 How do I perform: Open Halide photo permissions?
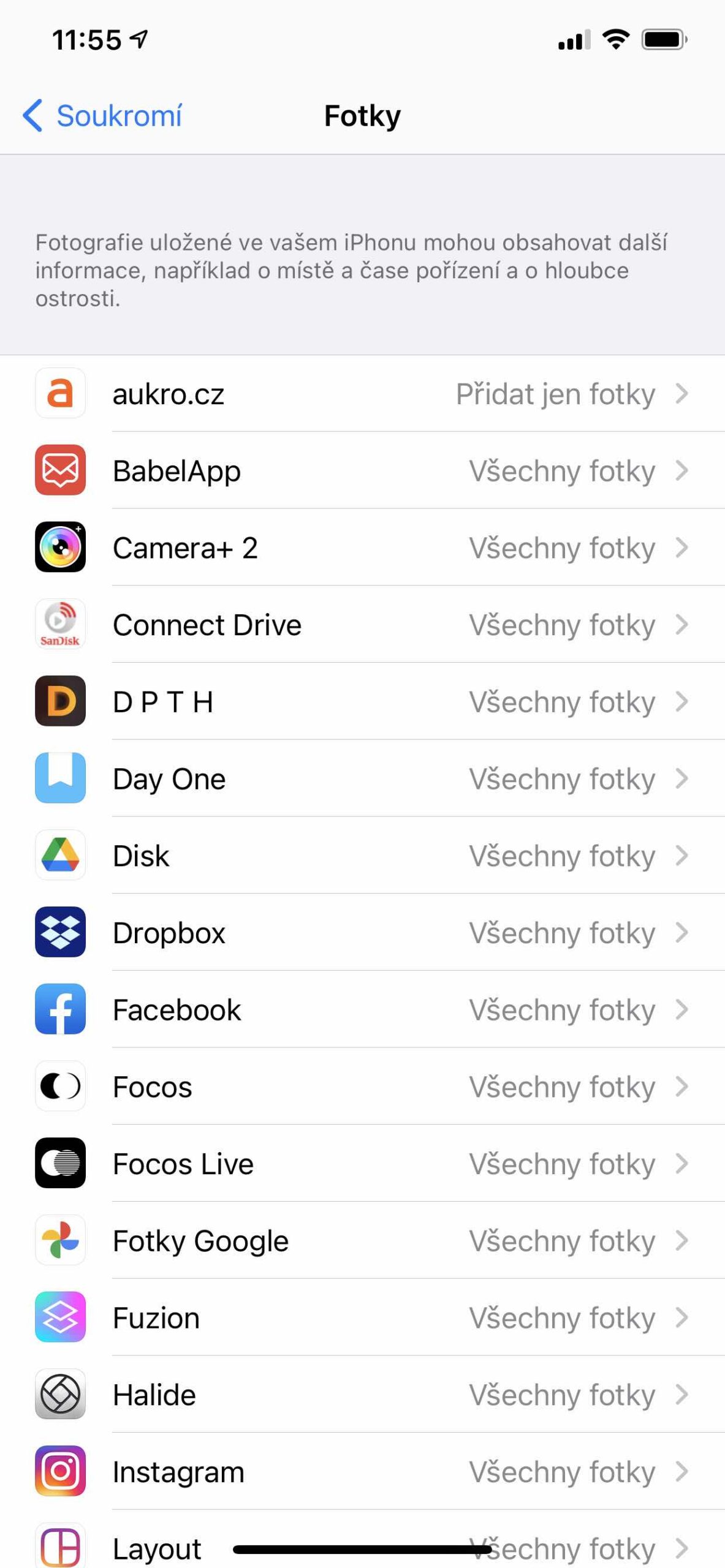click(x=362, y=1395)
